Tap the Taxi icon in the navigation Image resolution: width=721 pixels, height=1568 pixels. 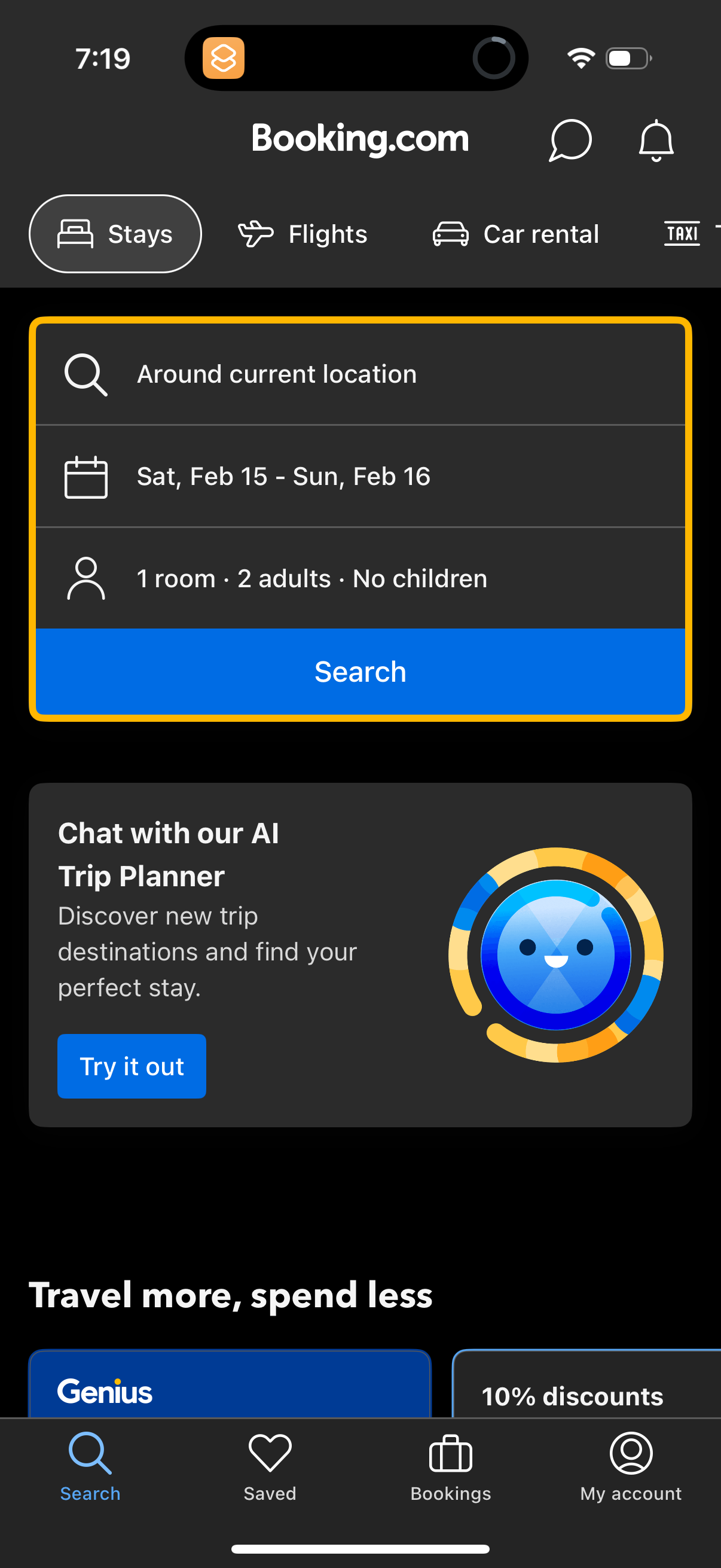[682, 233]
